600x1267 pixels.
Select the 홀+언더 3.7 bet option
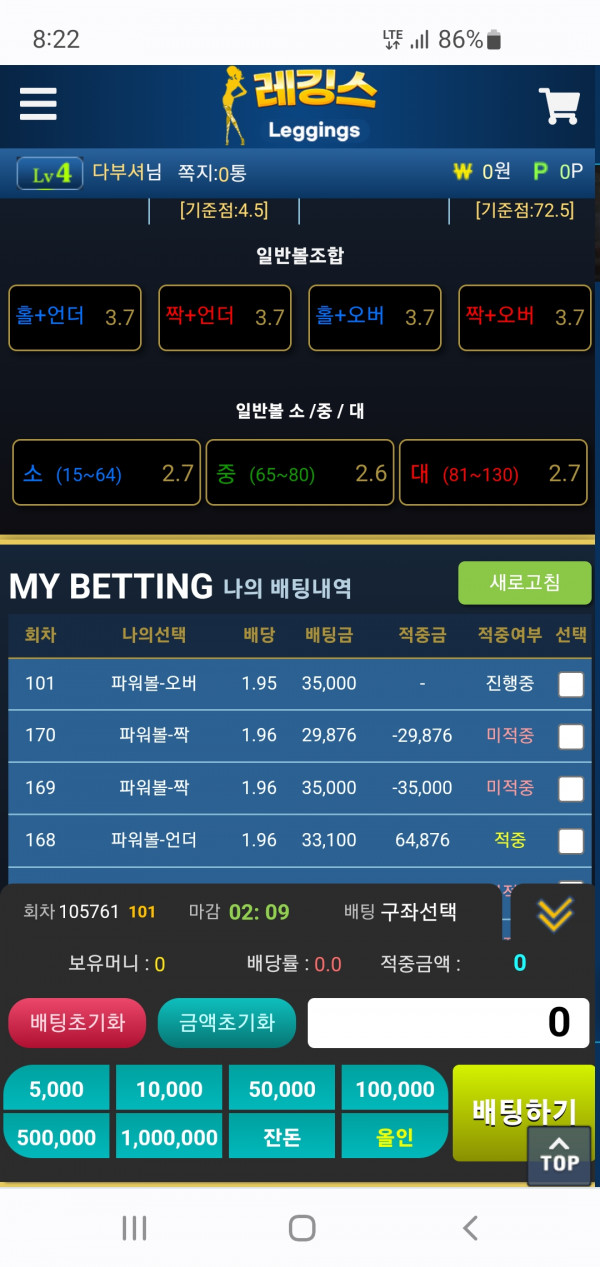(75, 318)
